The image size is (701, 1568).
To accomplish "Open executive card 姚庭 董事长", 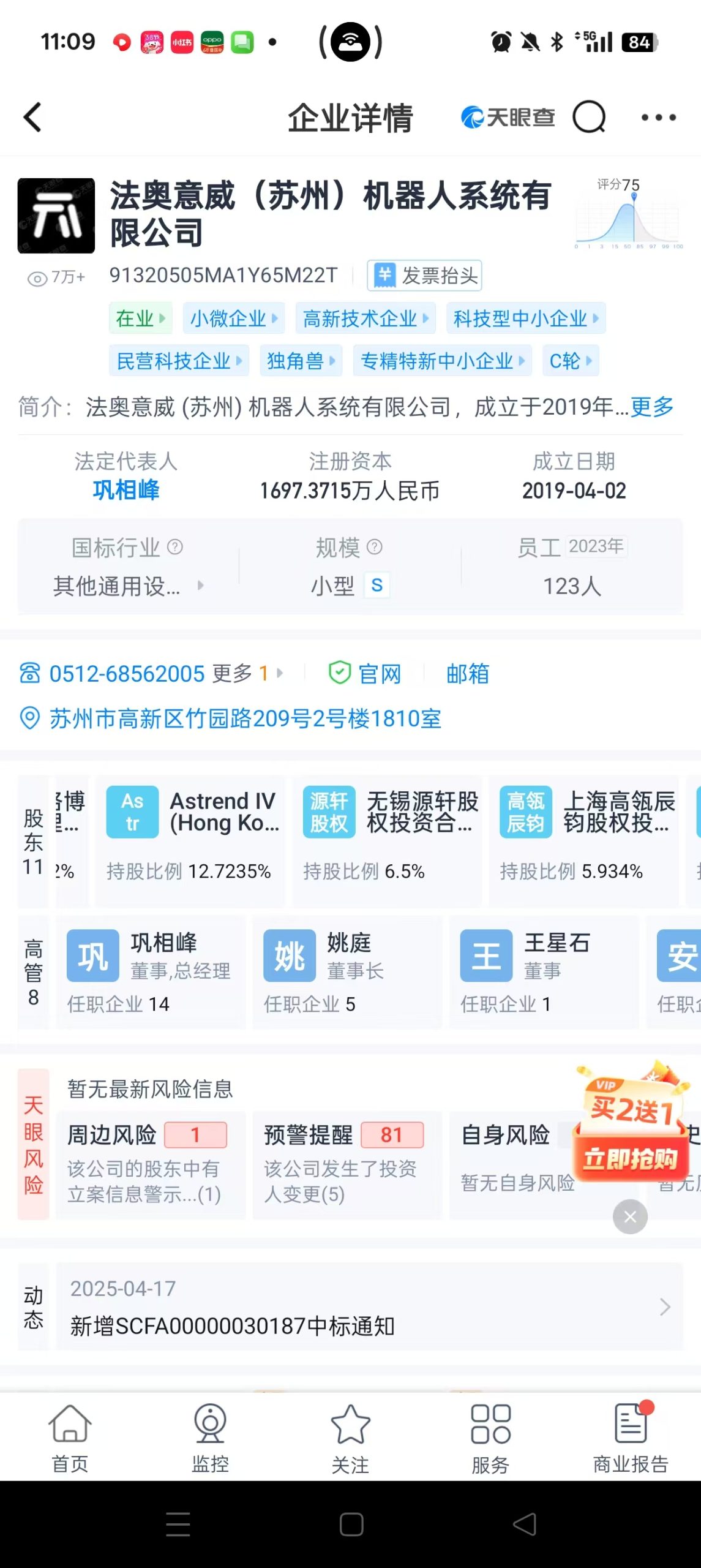I will (347, 972).
